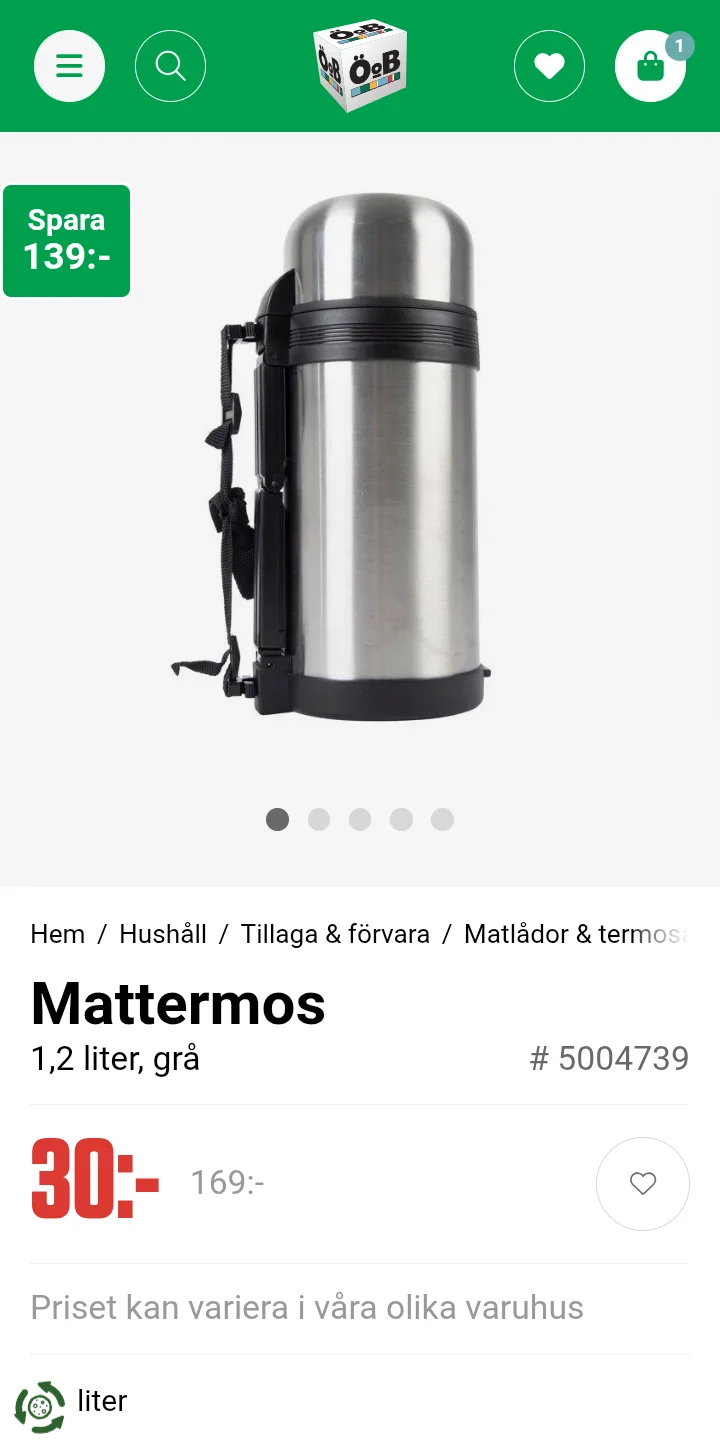The image size is (720, 1445).
Task: Add Mattermos to favorites via heart button
Action: [643, 1183]
